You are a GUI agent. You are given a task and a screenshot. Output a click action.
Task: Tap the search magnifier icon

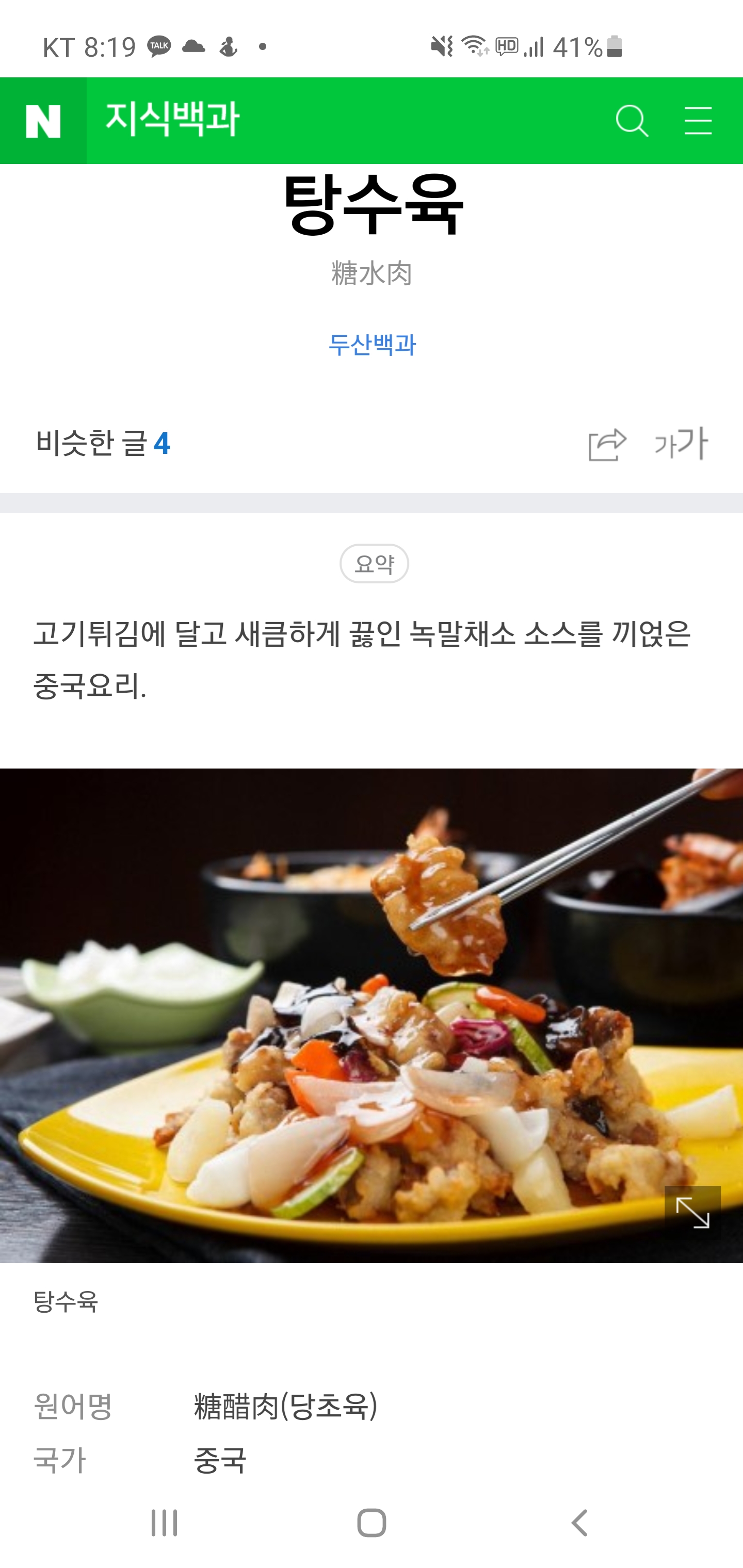pos(632,121)
